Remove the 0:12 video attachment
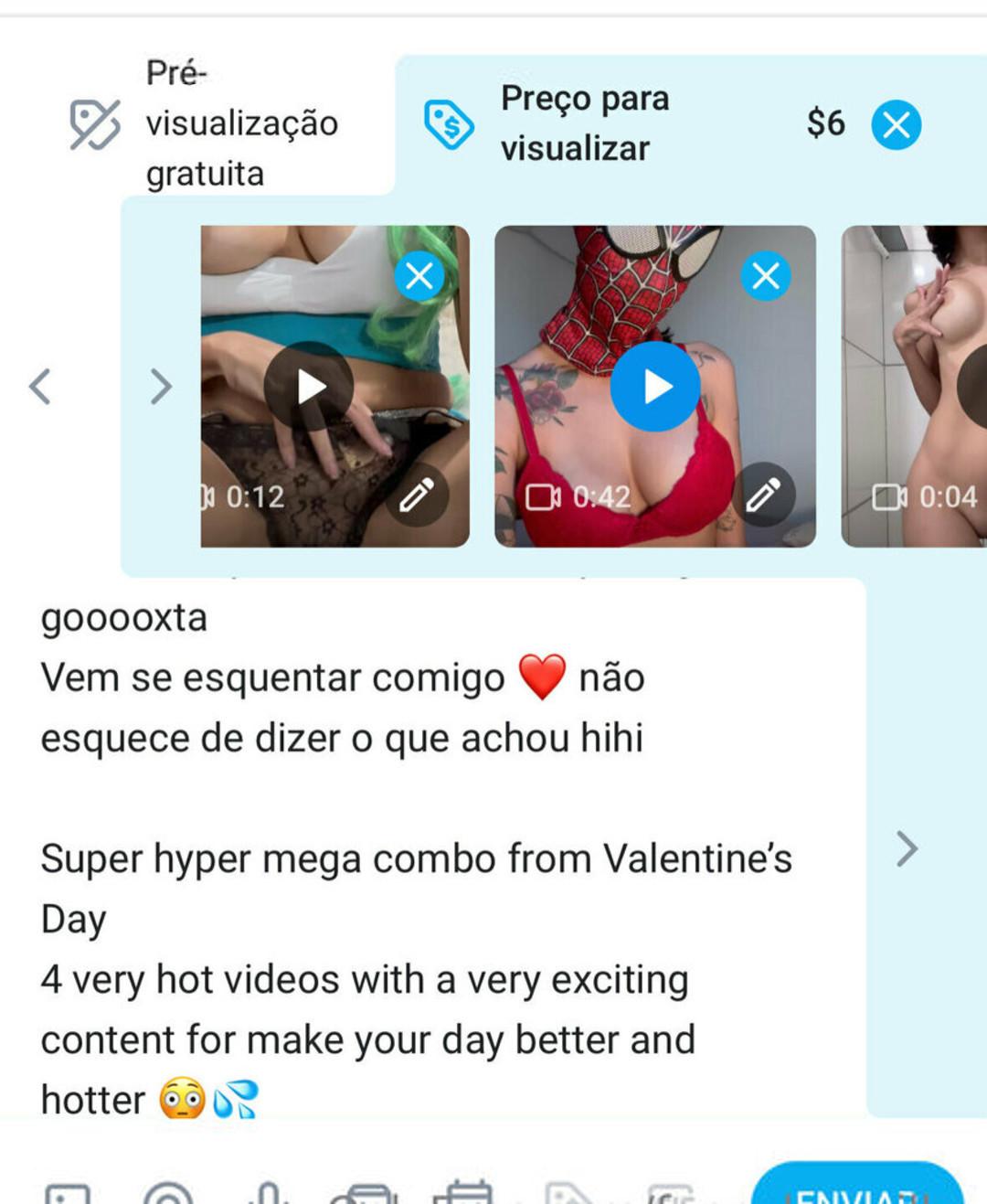This screenshot has height=1204, width=987. pyautogui.click(x=419, y=275)
